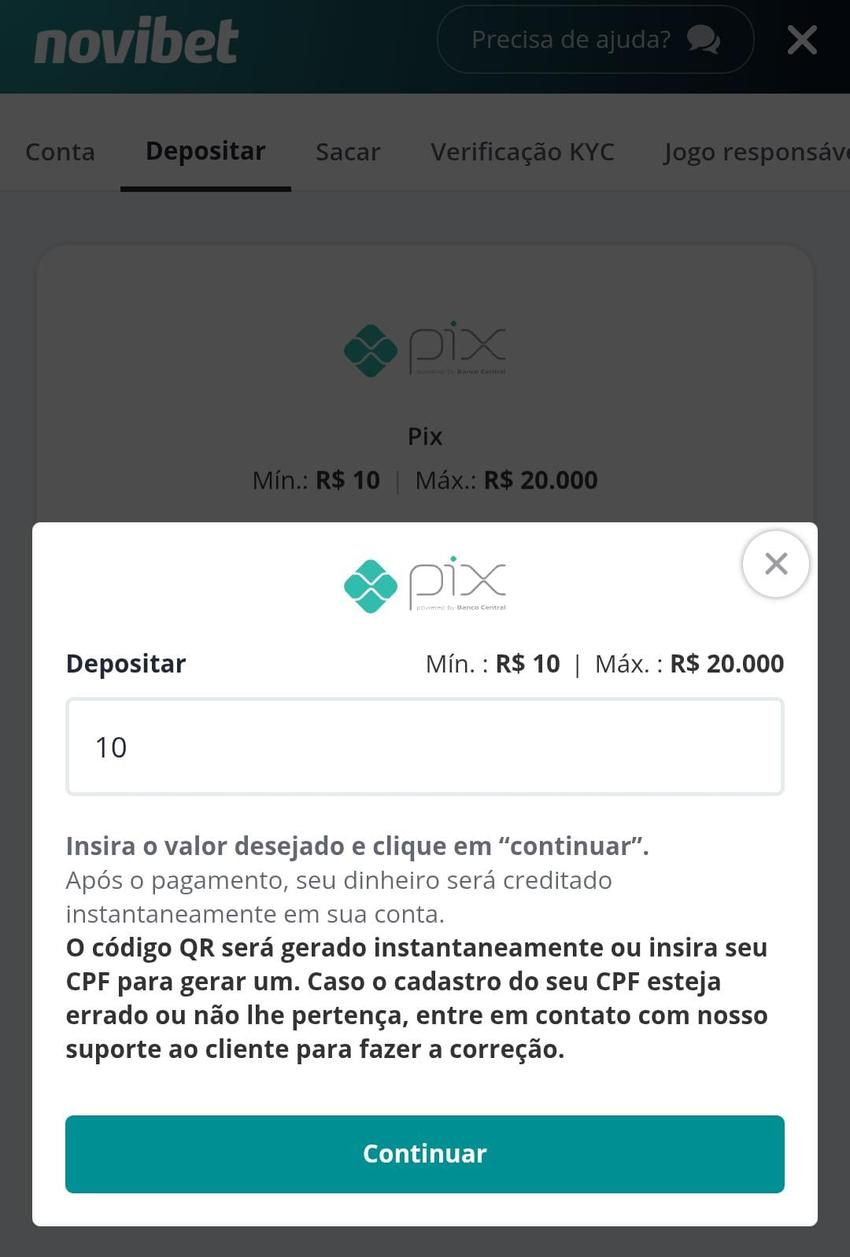Click the X icon in the circular modal button
The width and height of the screenshot is (850, 1257).
776,563
